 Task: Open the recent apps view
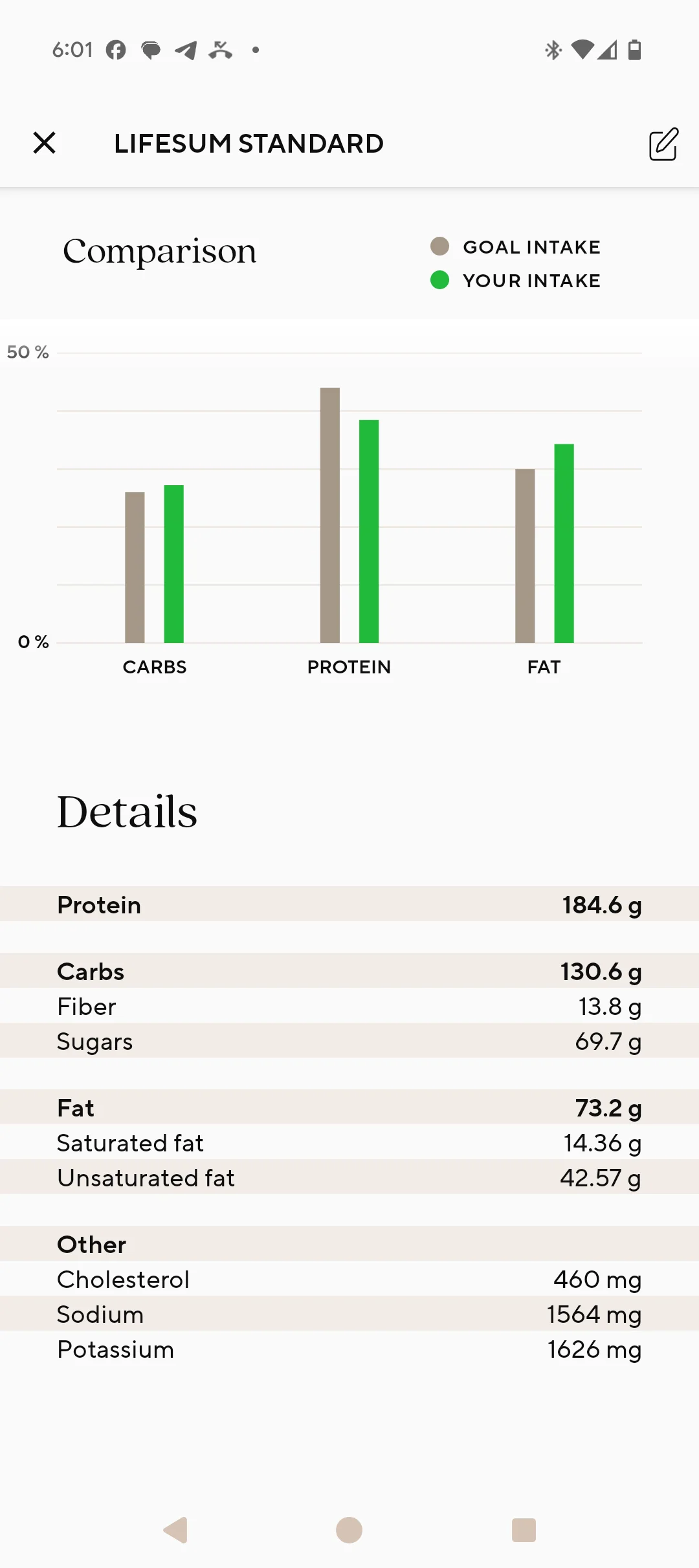point(524,1530)
